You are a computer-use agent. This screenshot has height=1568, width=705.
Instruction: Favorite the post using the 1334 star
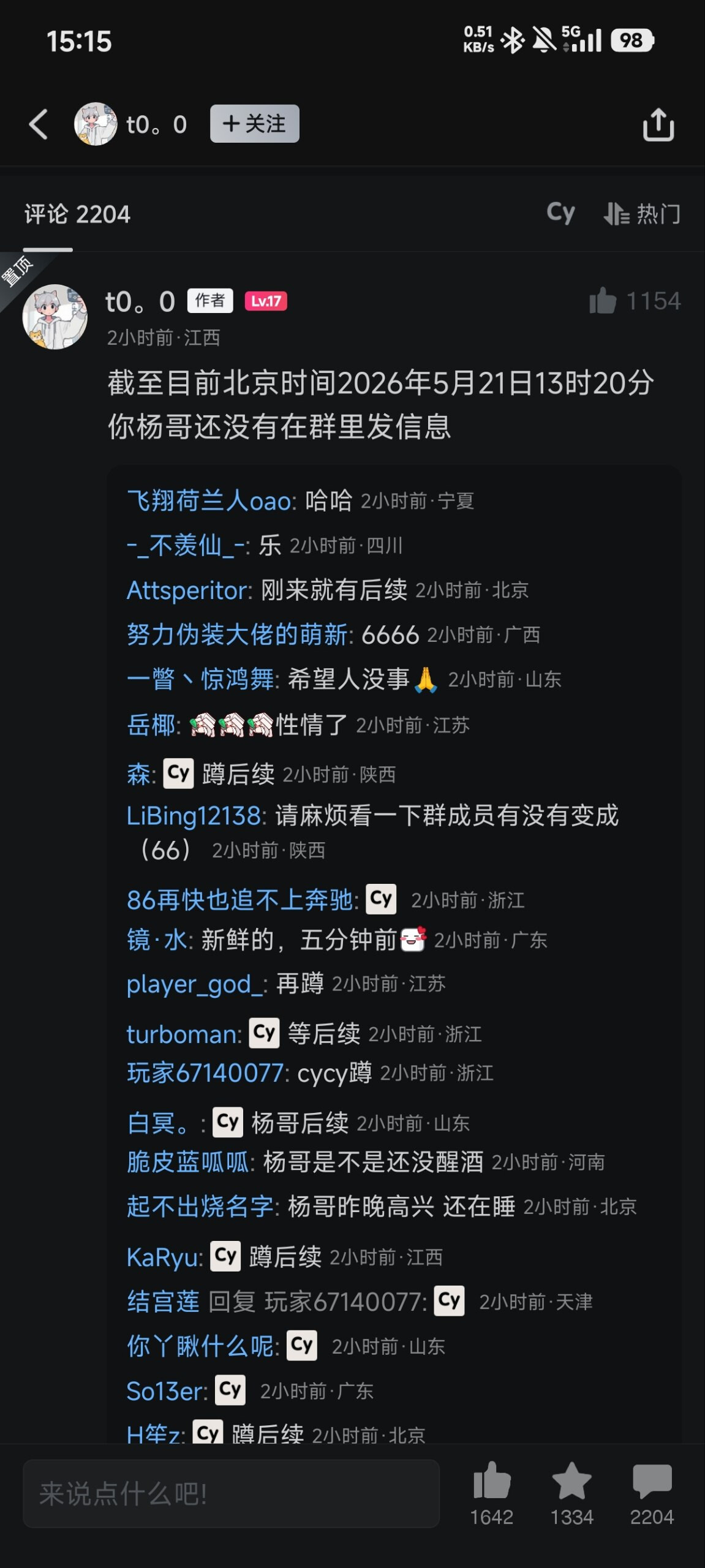[571, 1493]
